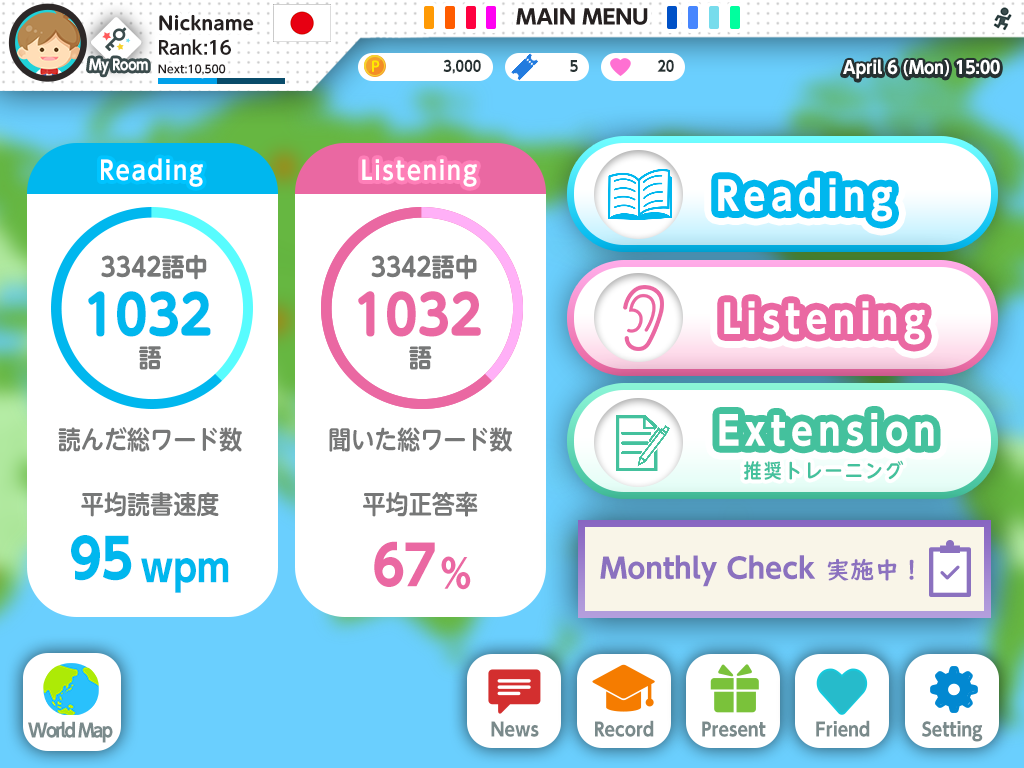Open Extension recommended training
This screenshot has width=1024, height=768.
(782, 440)
